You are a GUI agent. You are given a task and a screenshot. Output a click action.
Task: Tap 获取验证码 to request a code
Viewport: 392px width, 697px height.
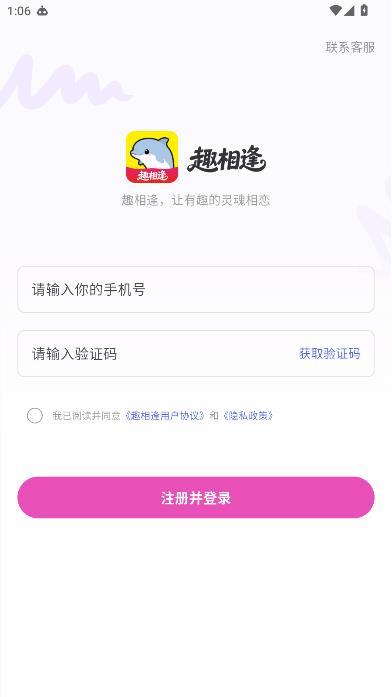(x=330, y=354)
